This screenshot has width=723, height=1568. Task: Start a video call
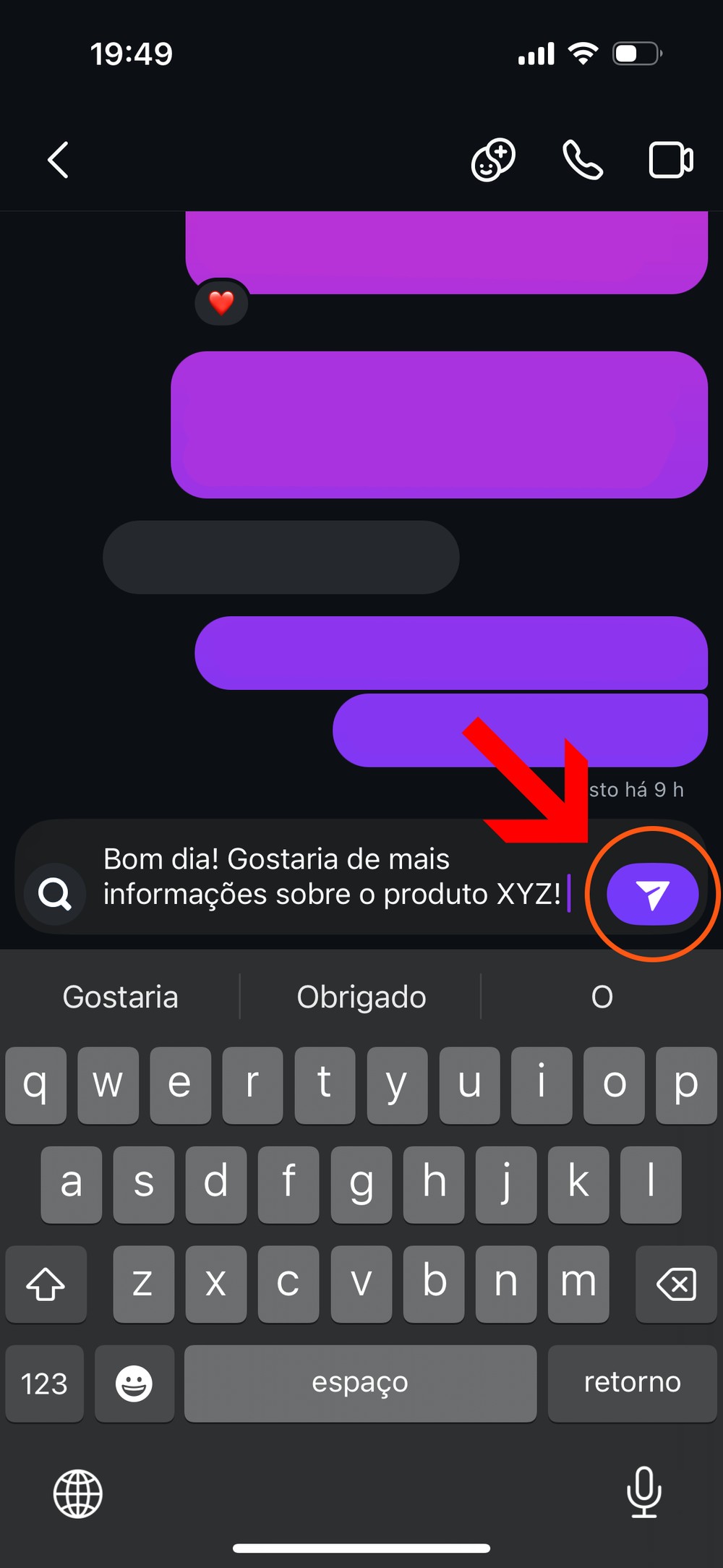(x=671, y=160)
